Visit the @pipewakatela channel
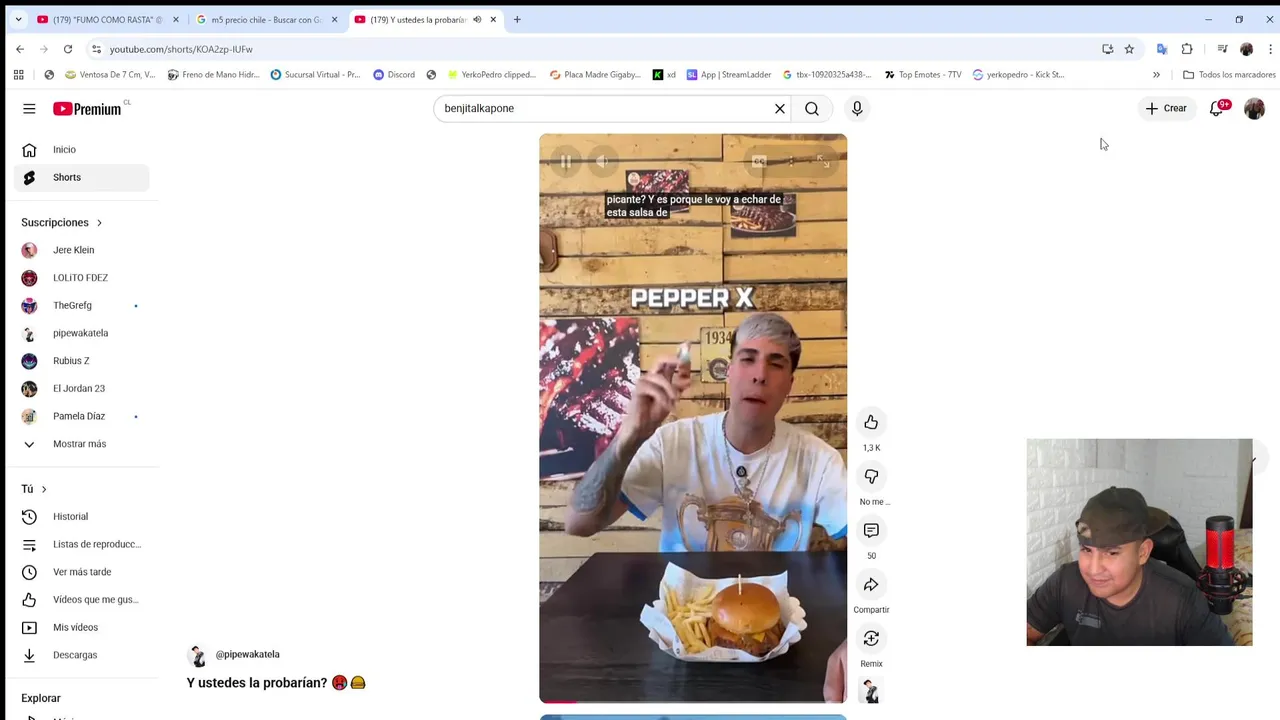The width and height of the screenshot is (1280, 720). tap(247, 654)
